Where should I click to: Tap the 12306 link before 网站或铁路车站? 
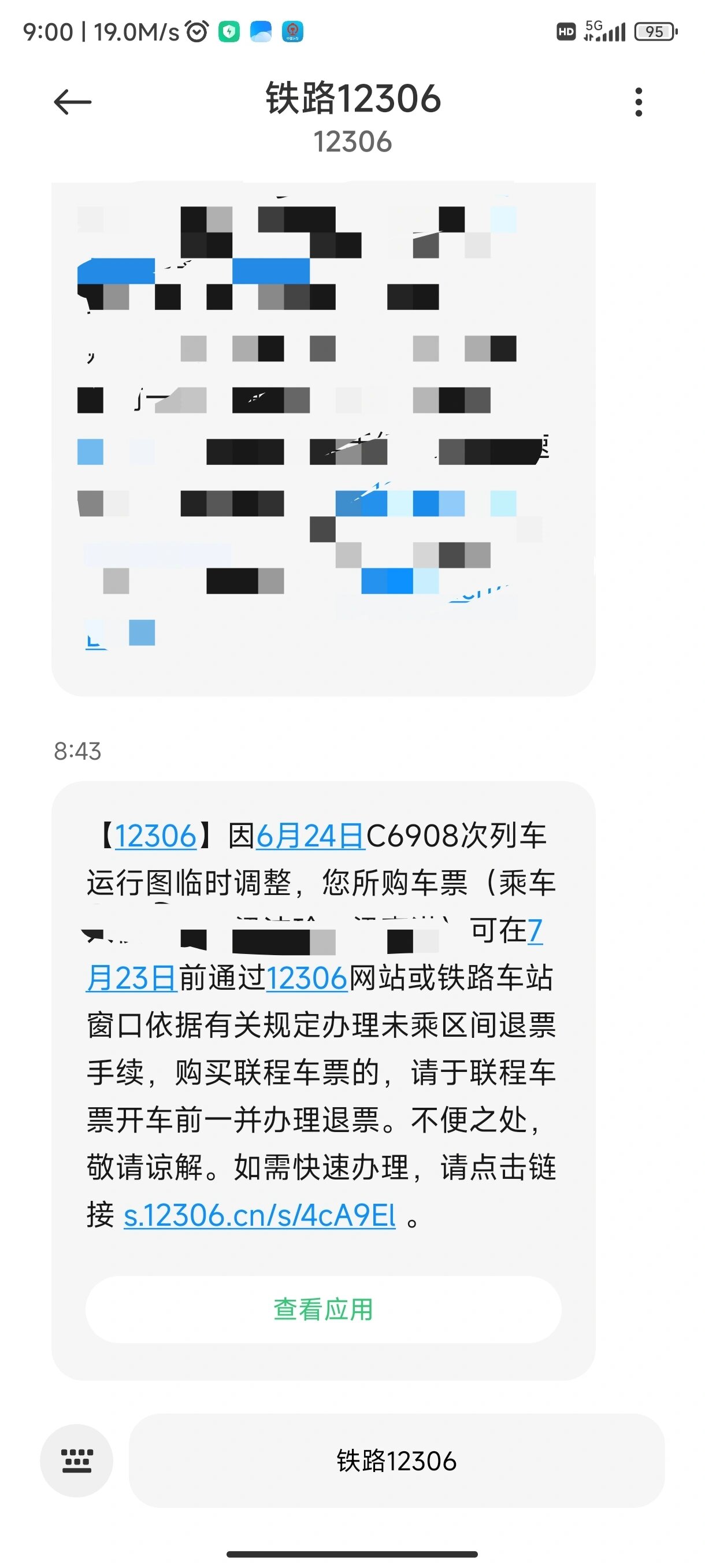click(307, 978)
